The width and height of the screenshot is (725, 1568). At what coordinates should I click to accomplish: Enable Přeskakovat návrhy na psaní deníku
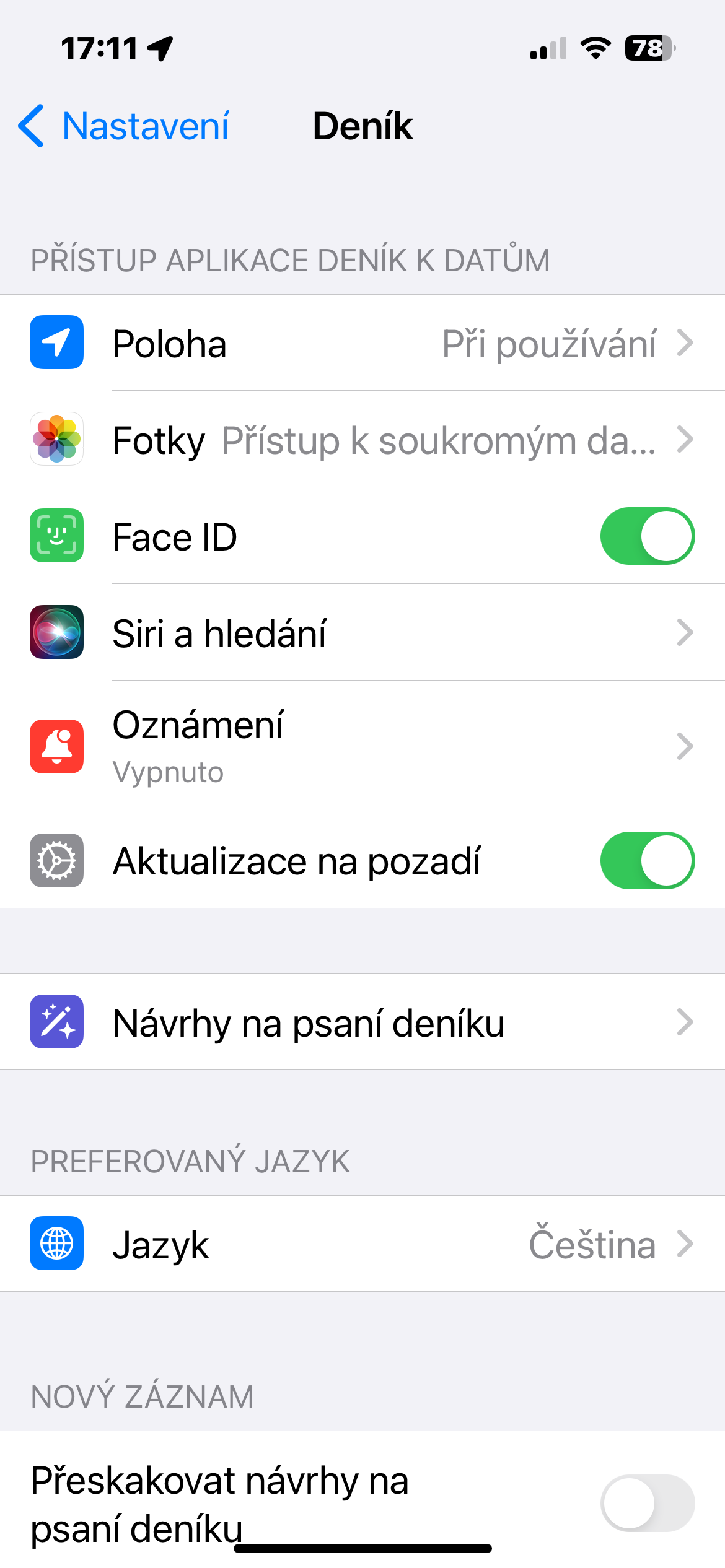(647, 1503)
